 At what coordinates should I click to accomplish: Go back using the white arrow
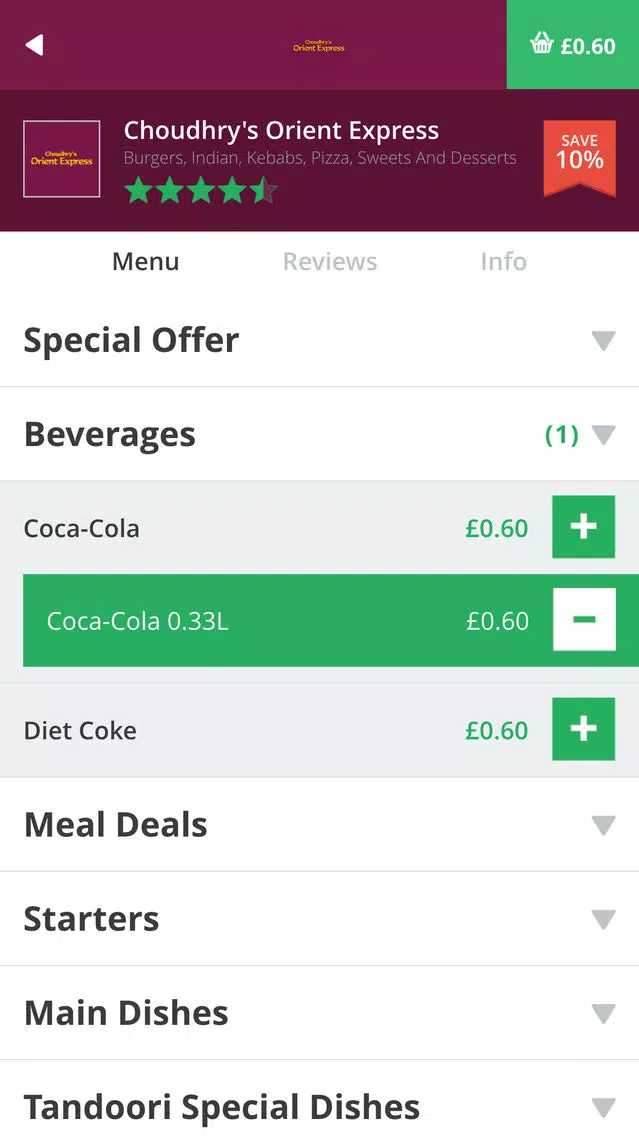tap(34, 45)
